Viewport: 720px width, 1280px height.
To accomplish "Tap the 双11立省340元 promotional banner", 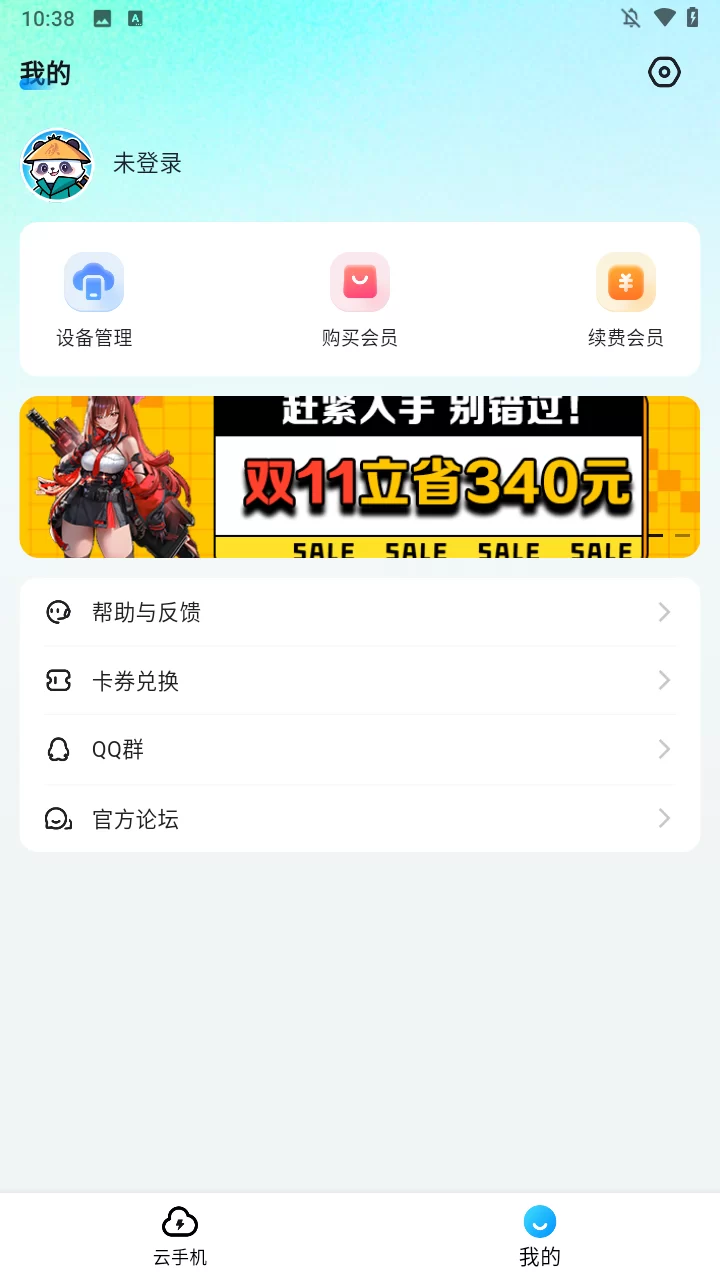I will click(x=360, y=477).
